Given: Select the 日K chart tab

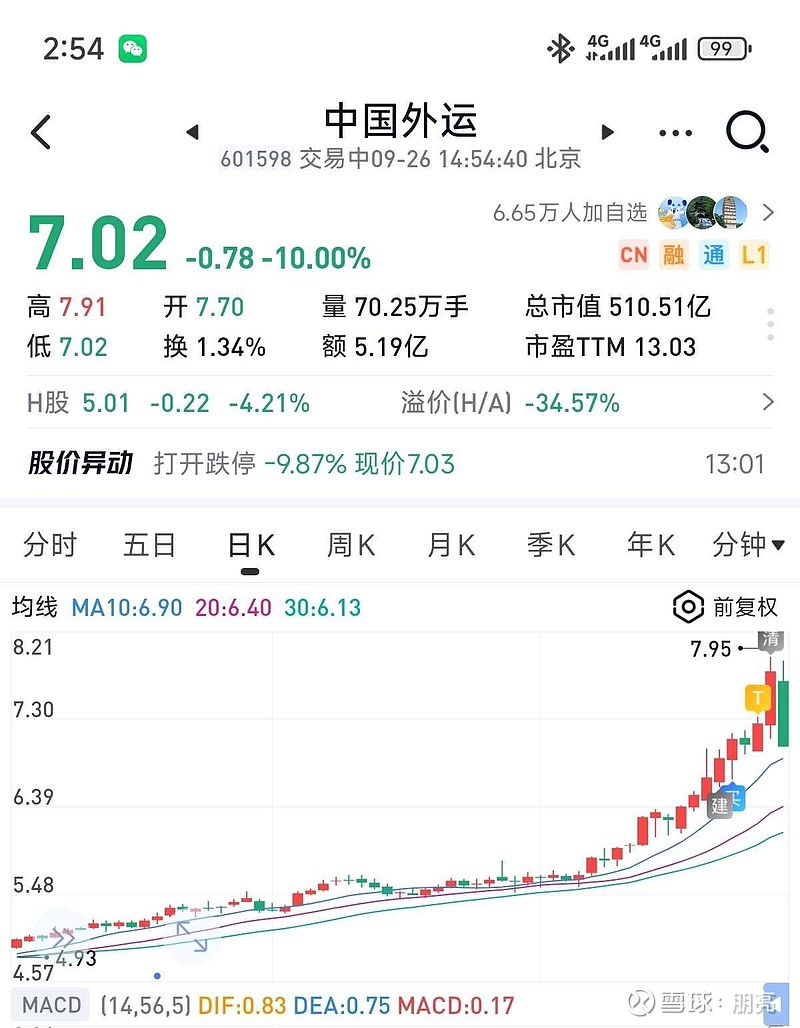Looking at the screenshot, I should pos(250,545).
